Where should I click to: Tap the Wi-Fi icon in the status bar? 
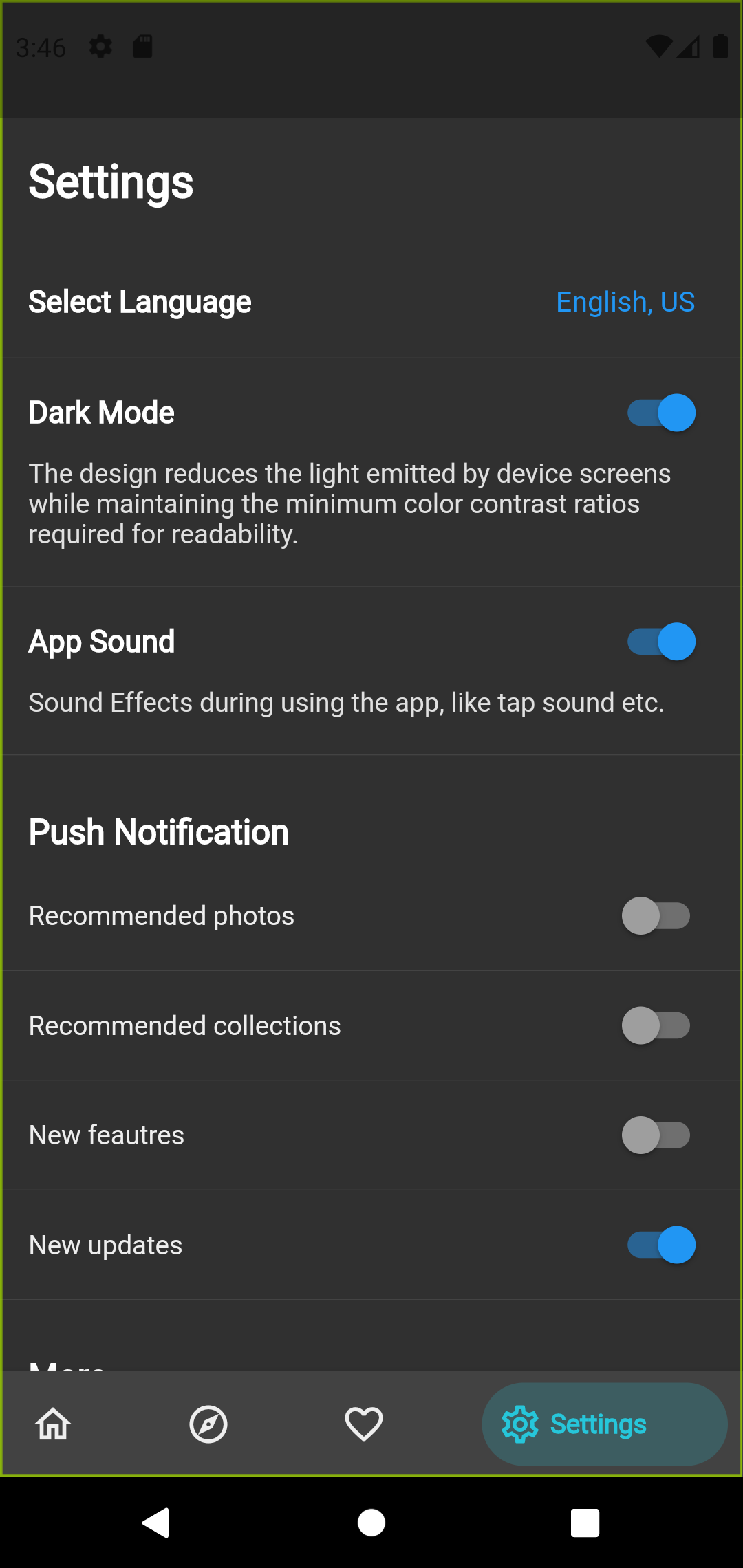pyautogui.click(x=659, y=47)
